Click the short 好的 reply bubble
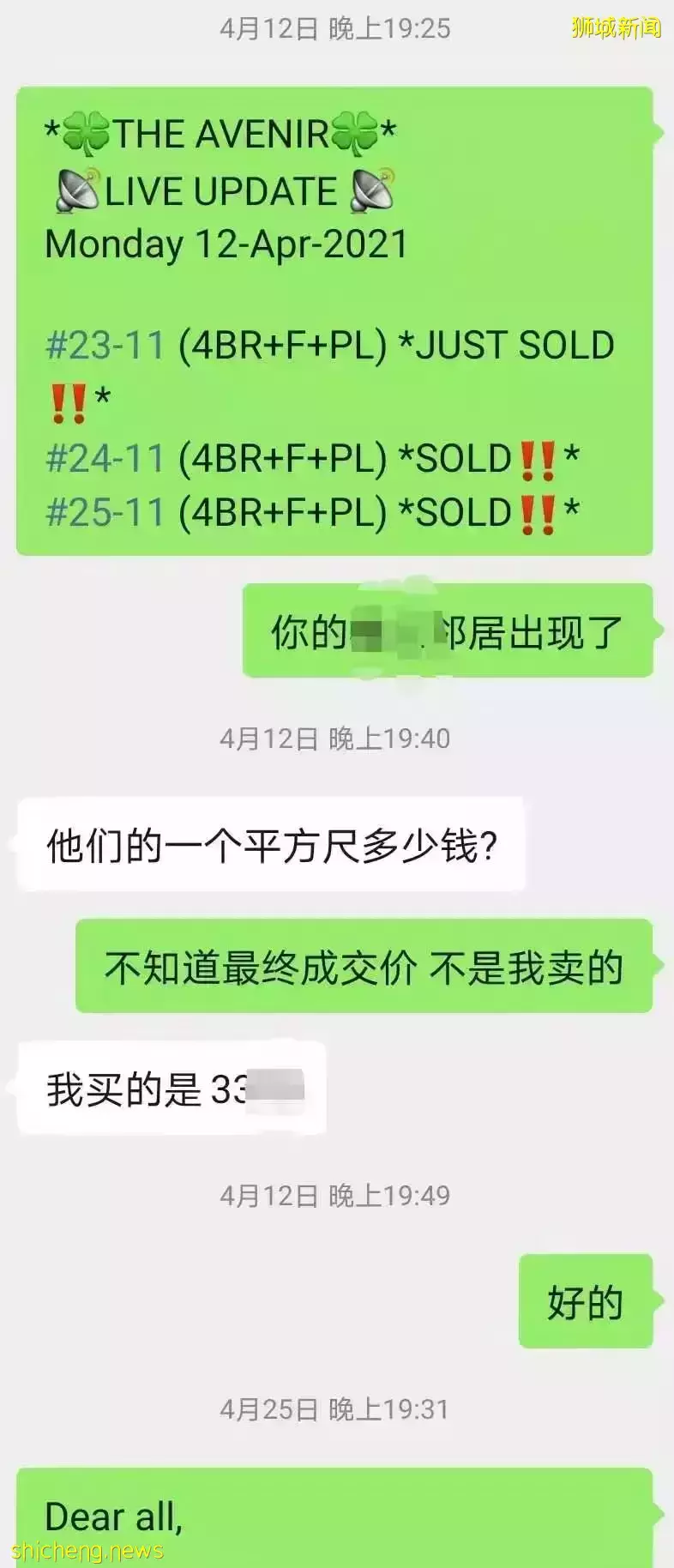This screenshot has height=1568, width=674. [585, 1298]
